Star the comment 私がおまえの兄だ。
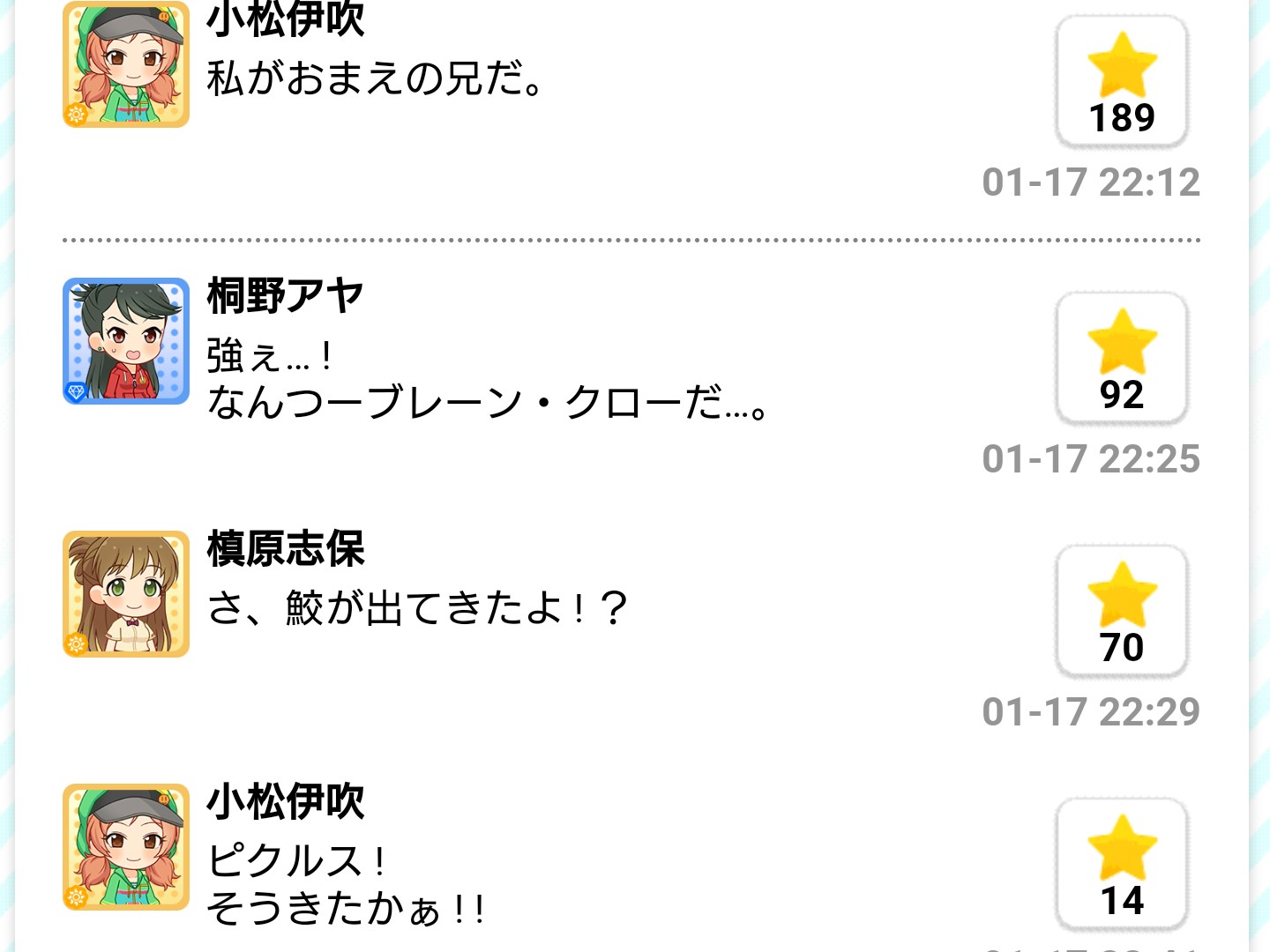Screen dimensions: 1270x952 point(1122,82)
